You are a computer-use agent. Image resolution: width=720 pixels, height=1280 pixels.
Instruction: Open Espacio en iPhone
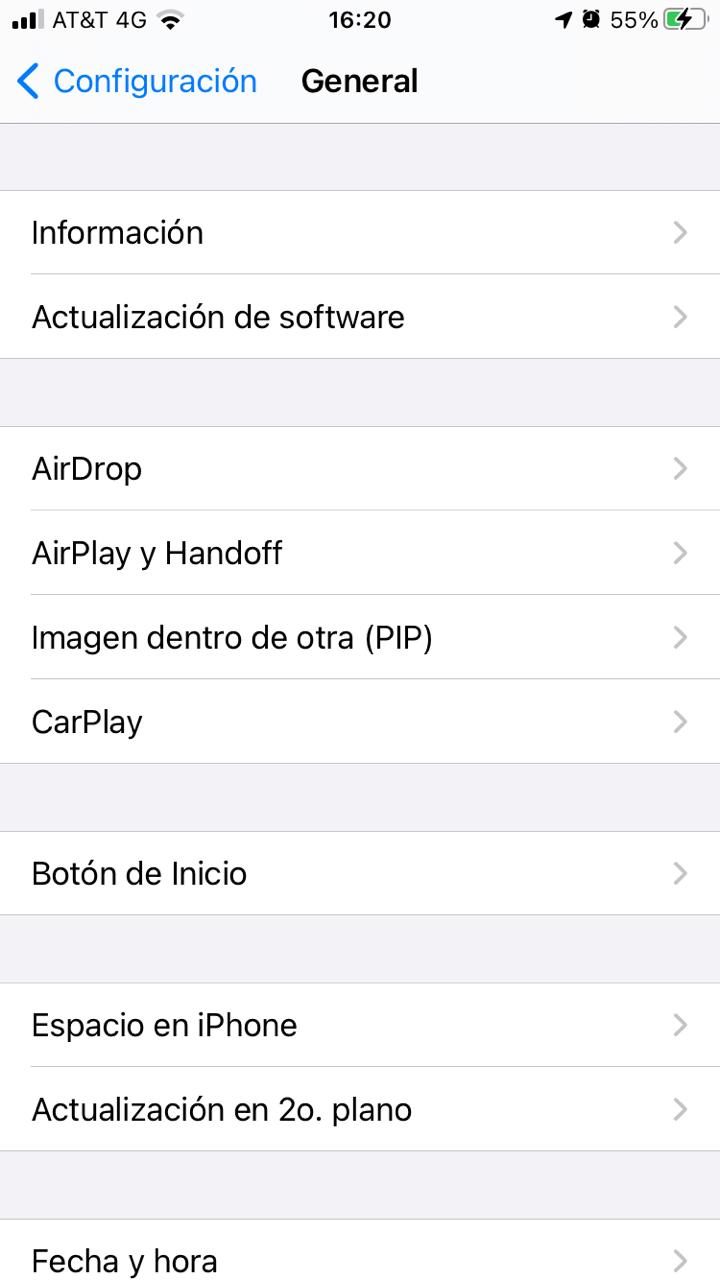(x=360, y=1025)
